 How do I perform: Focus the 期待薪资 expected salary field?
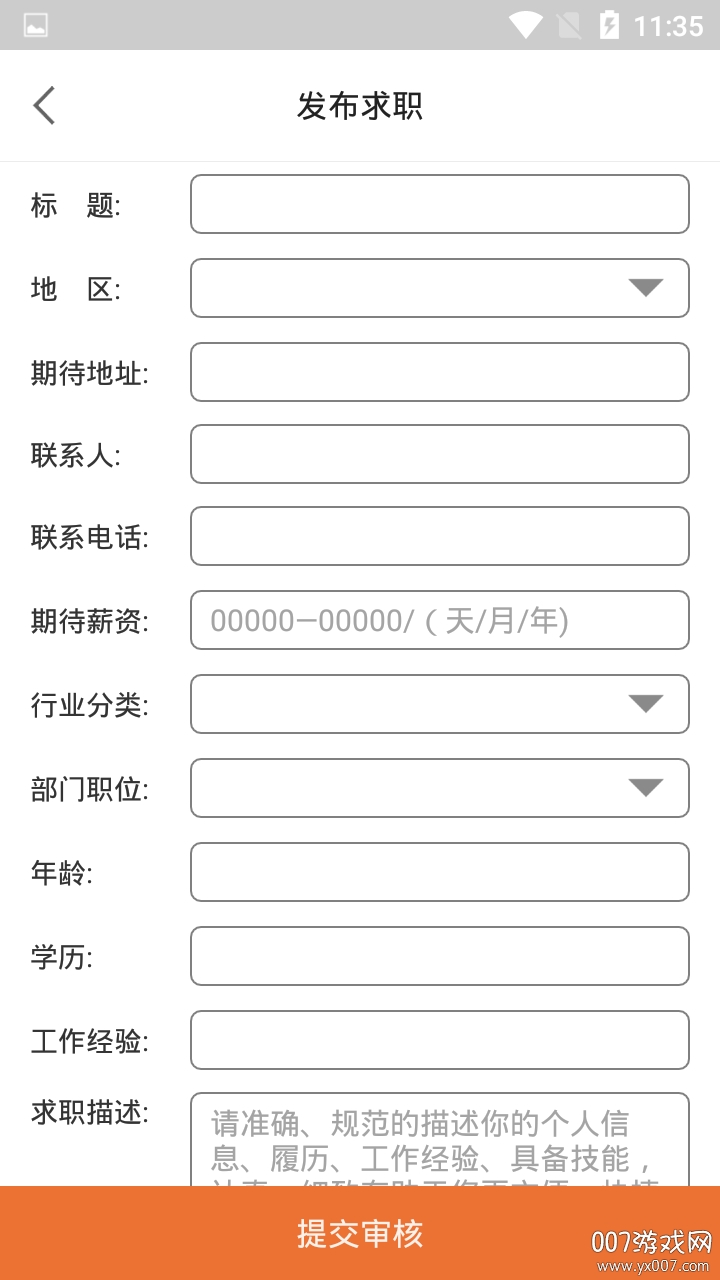(439, 620)
